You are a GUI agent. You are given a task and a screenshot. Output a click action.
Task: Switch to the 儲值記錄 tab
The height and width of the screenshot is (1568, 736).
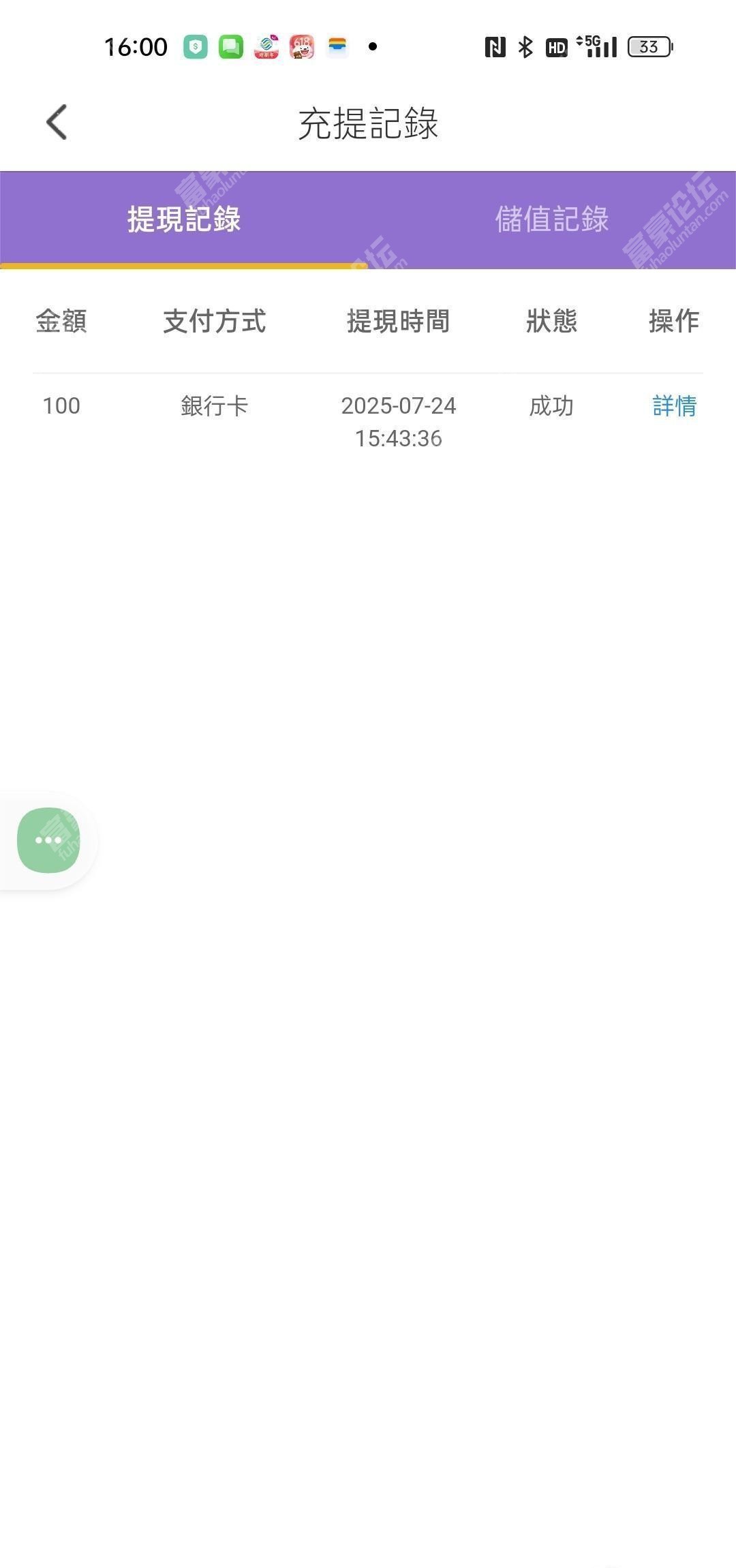click(x=552, y=219)
